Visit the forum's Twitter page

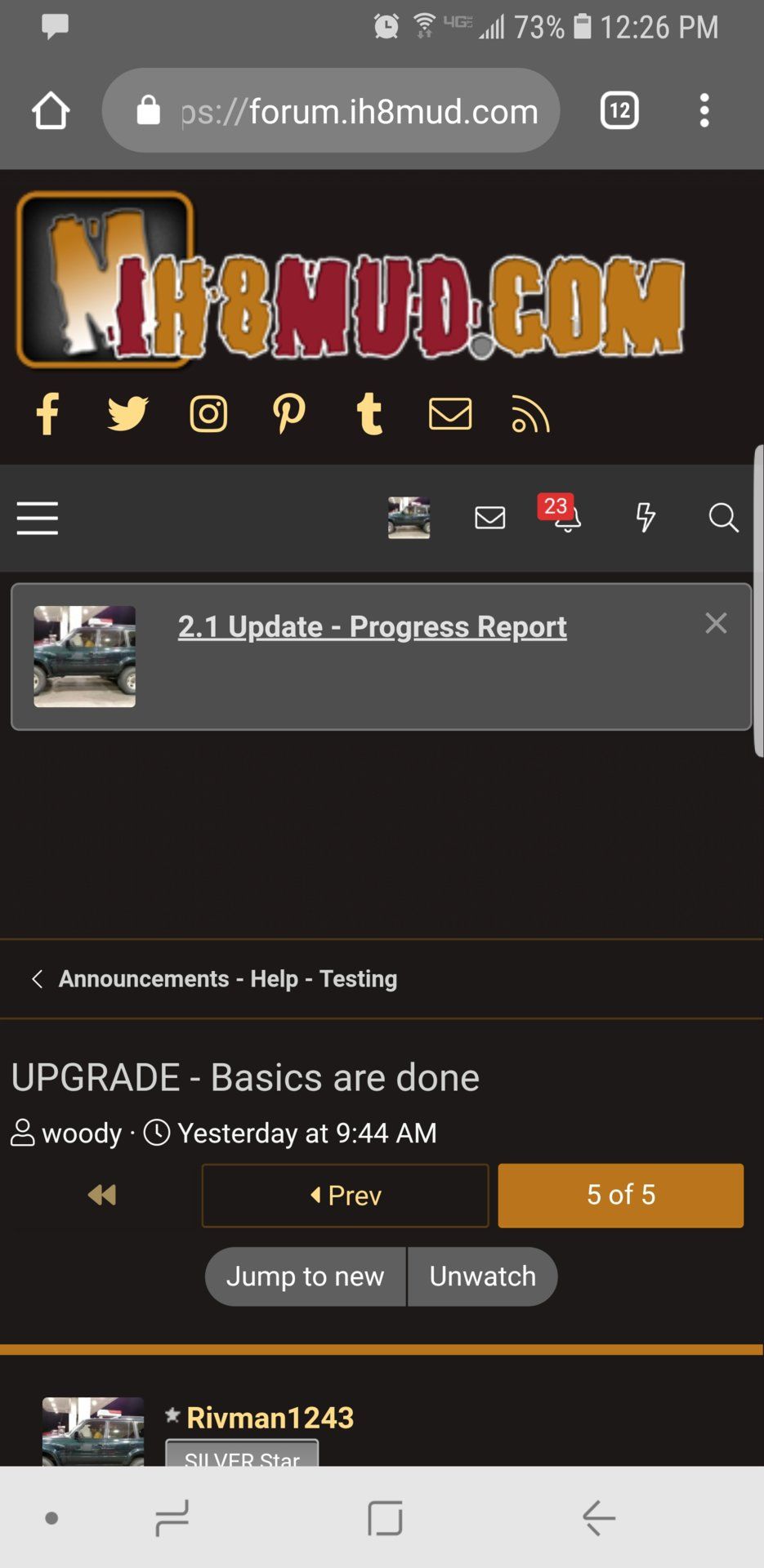click(x=128, y=414)
